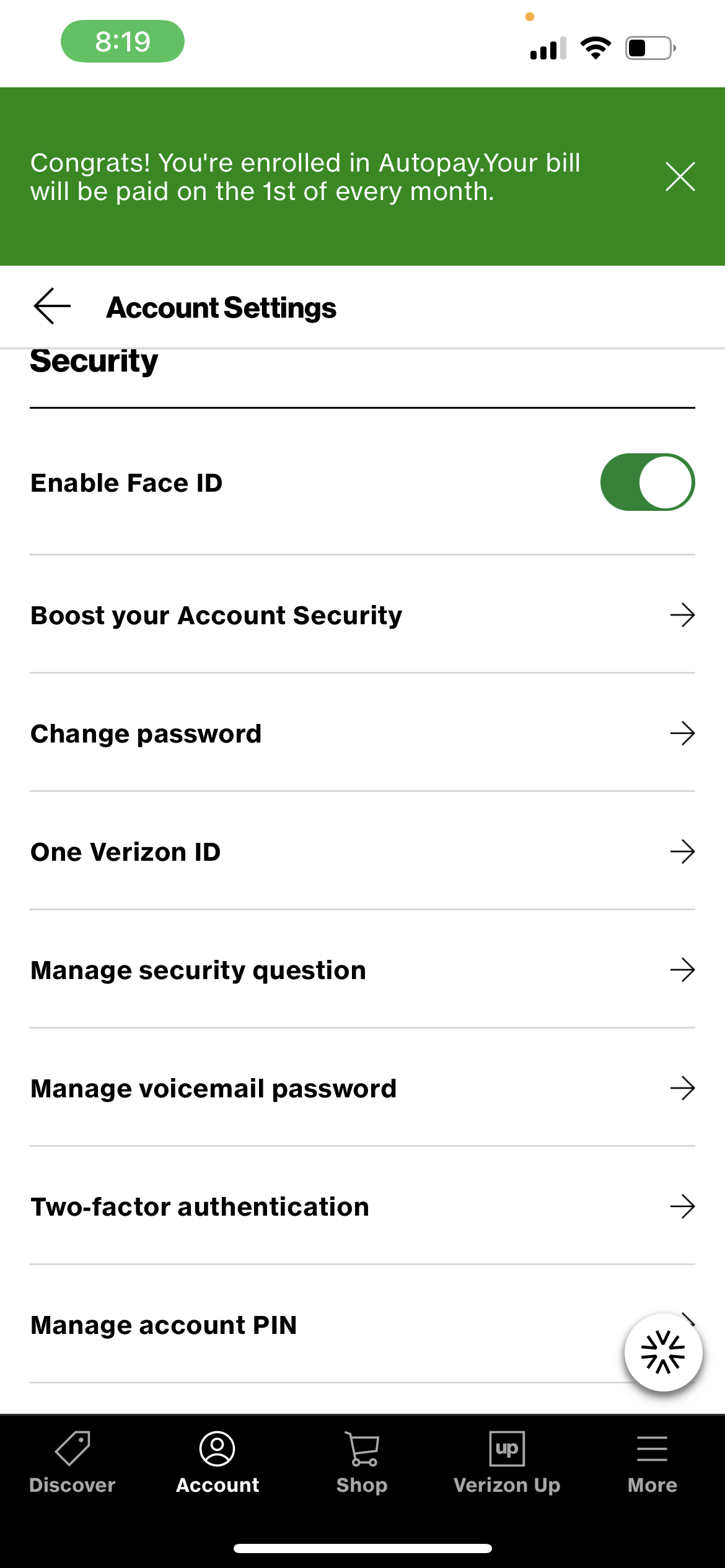
Task: Turn off the Enable Face ID switch
Action: tap(647, 482)
